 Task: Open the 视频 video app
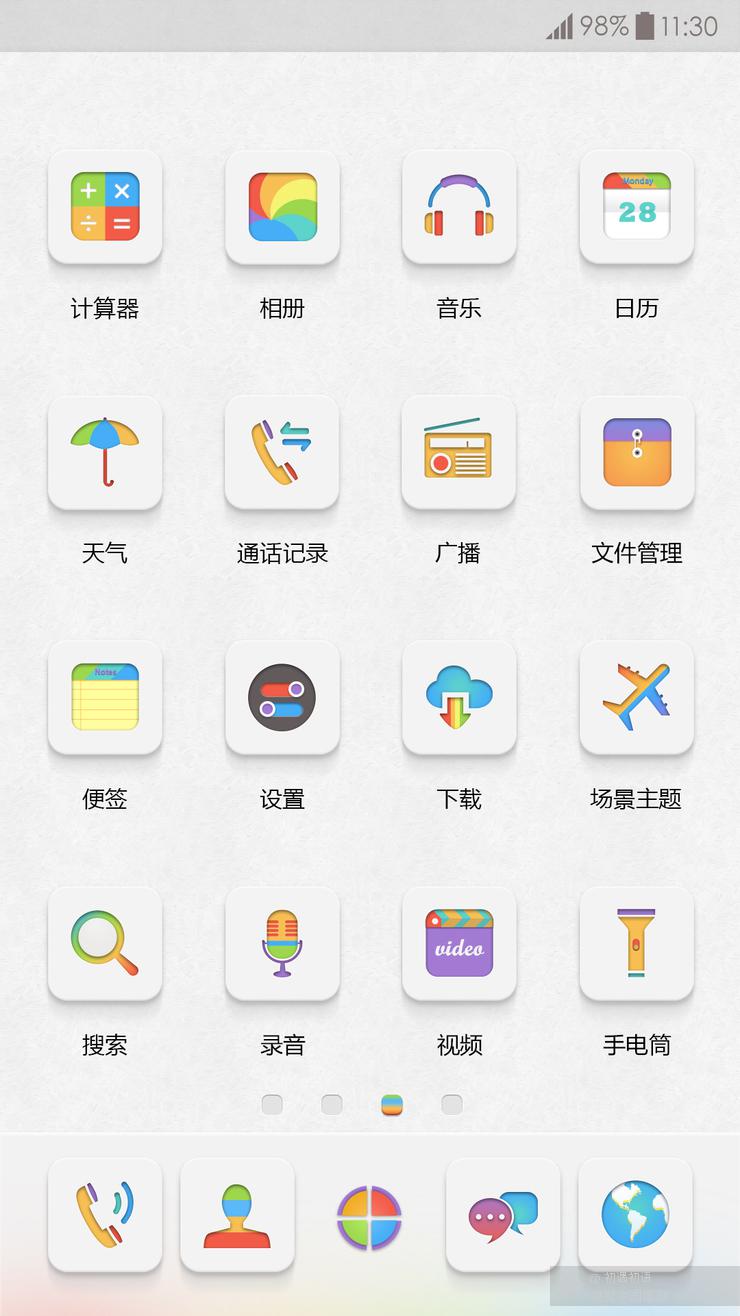pos(459,943)
